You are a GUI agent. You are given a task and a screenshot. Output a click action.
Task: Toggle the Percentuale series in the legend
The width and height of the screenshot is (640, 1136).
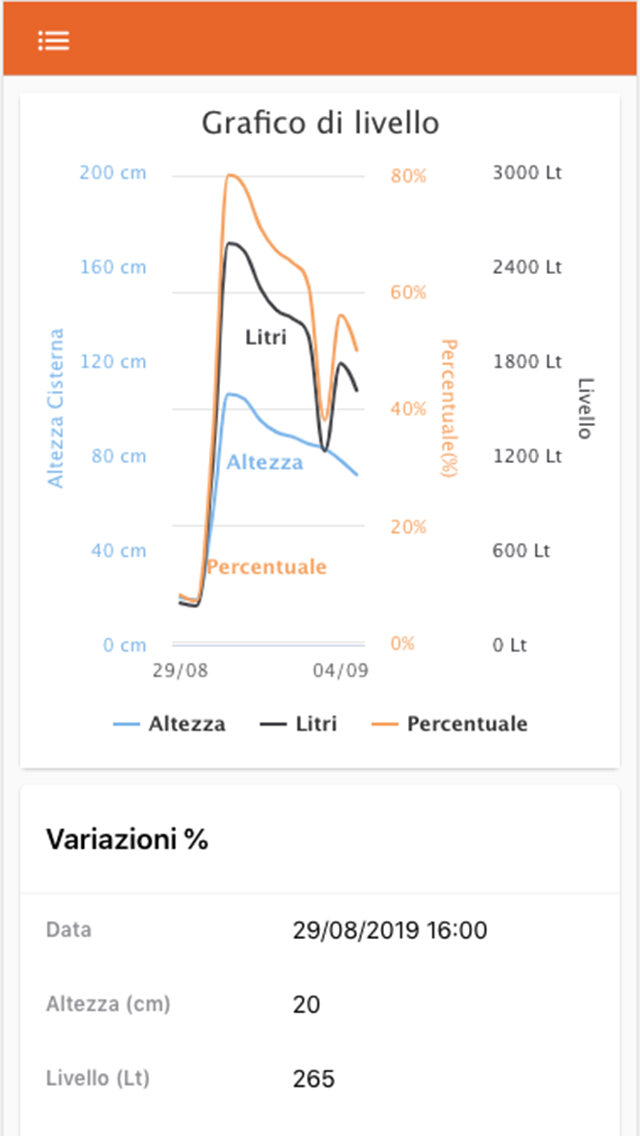(449, 724)
